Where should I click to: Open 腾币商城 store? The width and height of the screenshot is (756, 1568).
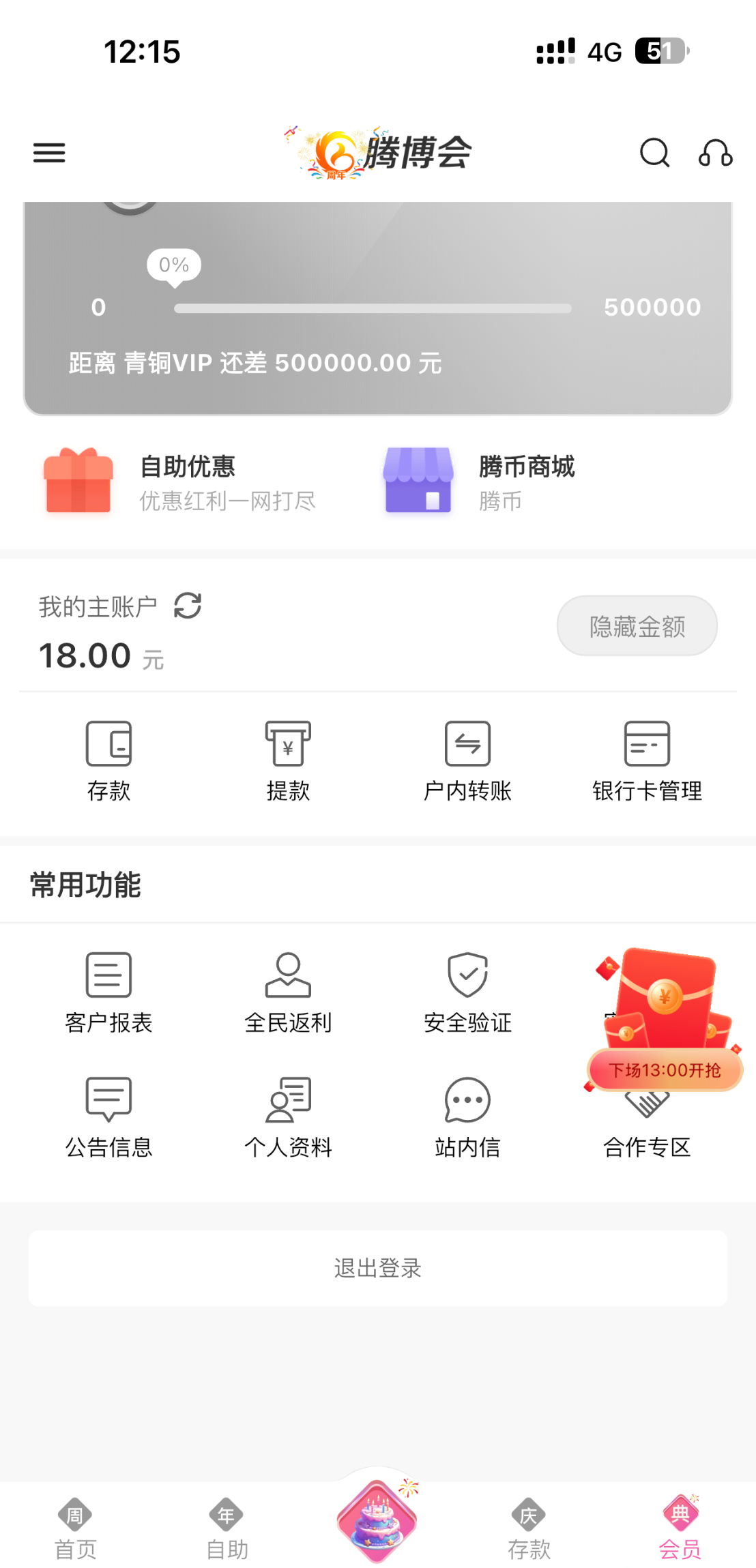(480, 482)
